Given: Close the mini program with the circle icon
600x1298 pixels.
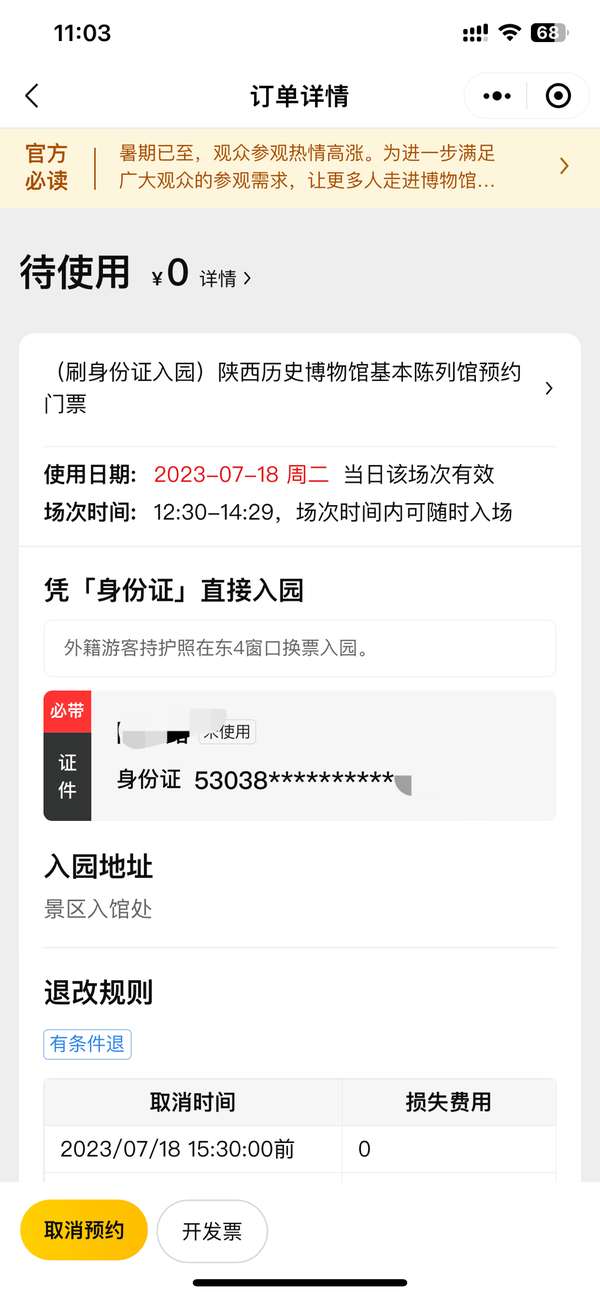Looking at the screenshot, I should pyautogui.click(x=558, y=96).
